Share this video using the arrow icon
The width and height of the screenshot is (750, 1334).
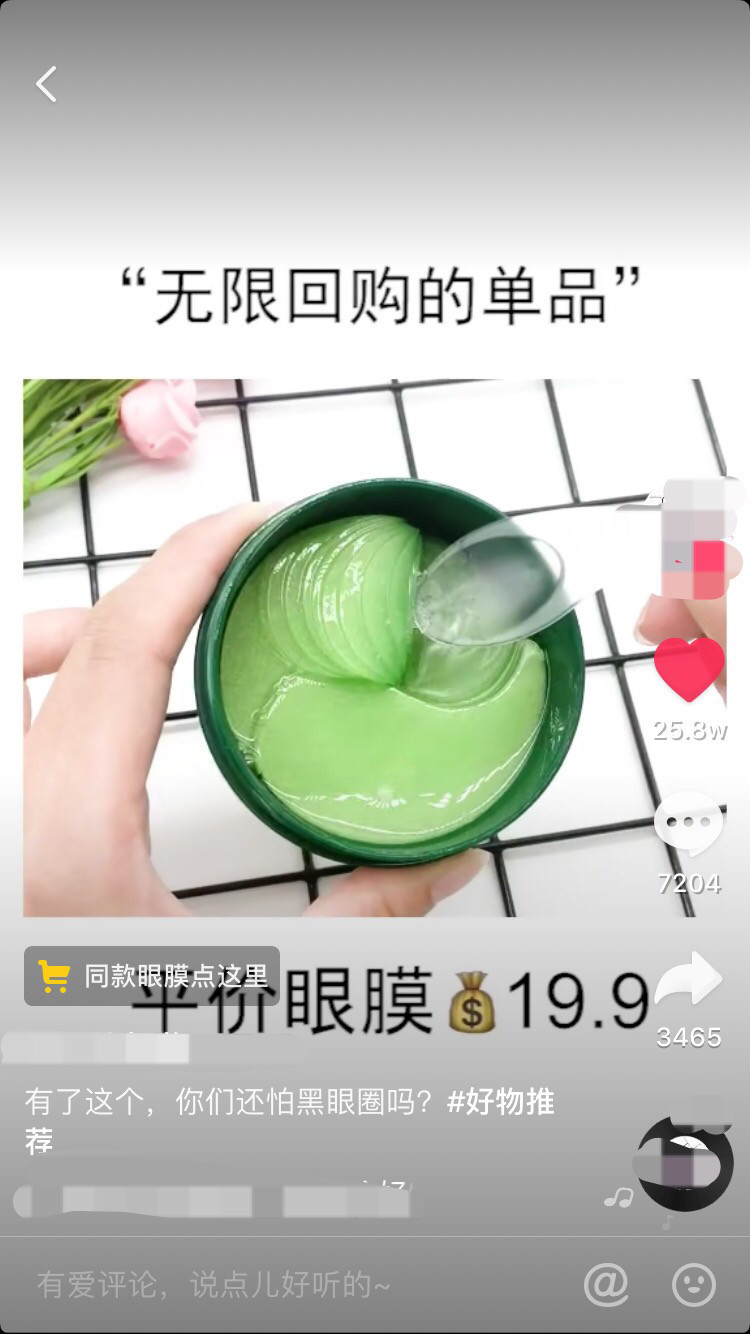click(688, 980)
